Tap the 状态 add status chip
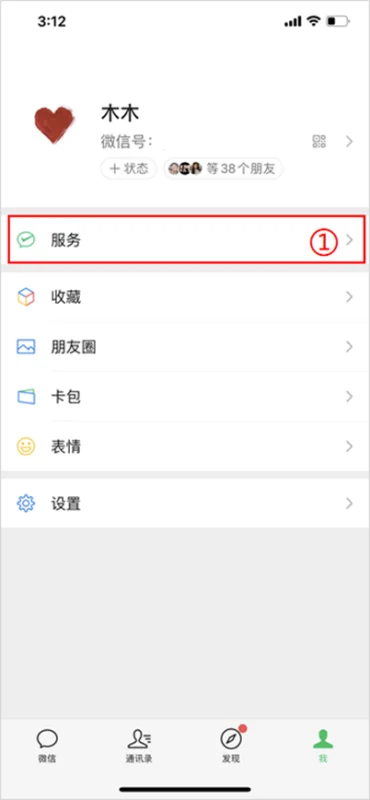 129,169
